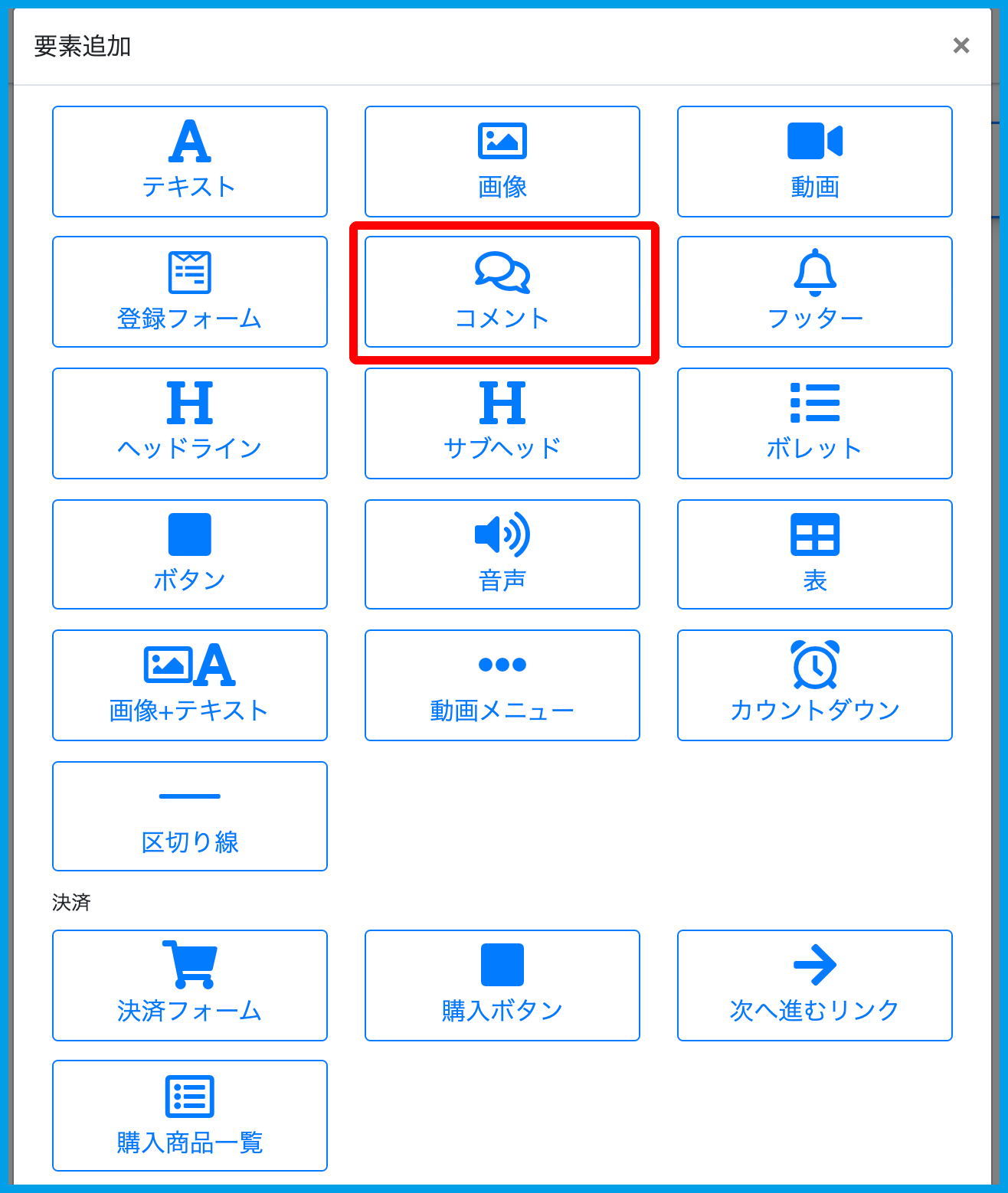Image resolution: width=1008 pixels, height=1193 pixels.
Task: Add a 動画メニュー element
Action: (502, 685)
